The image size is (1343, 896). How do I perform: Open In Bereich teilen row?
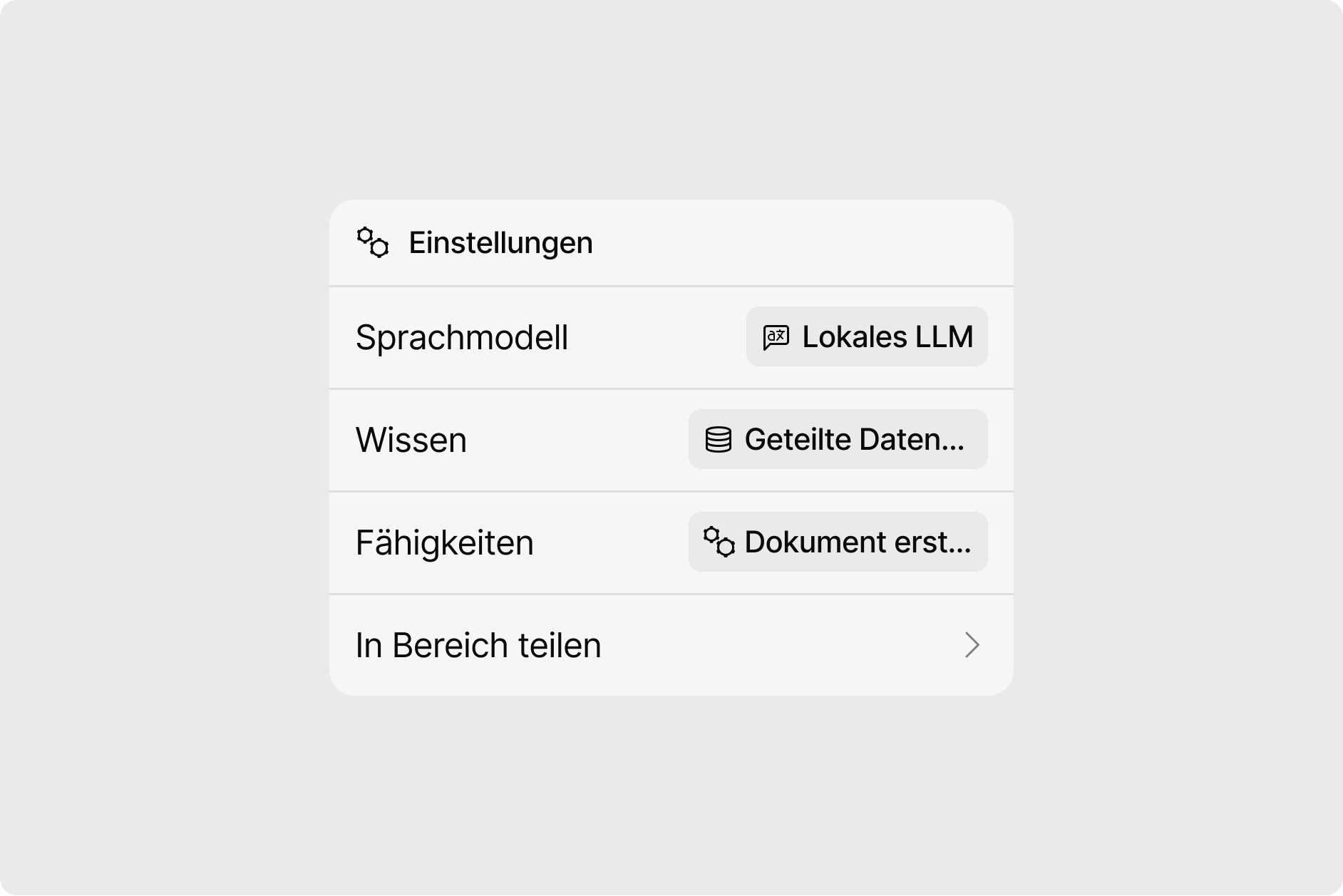670,645
